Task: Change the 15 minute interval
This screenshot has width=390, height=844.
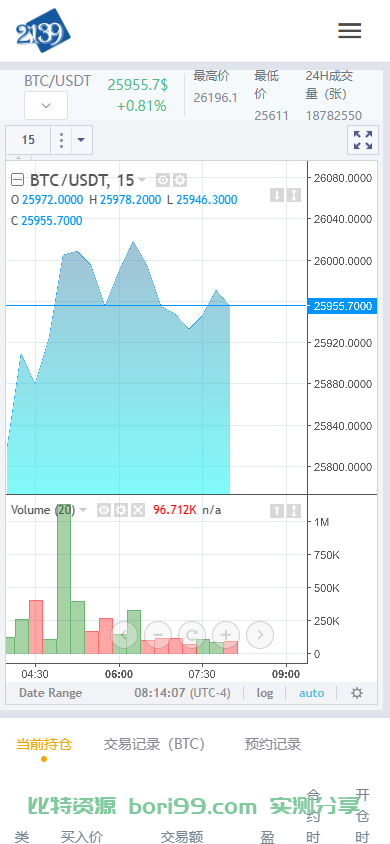Action: pos(28,140)
